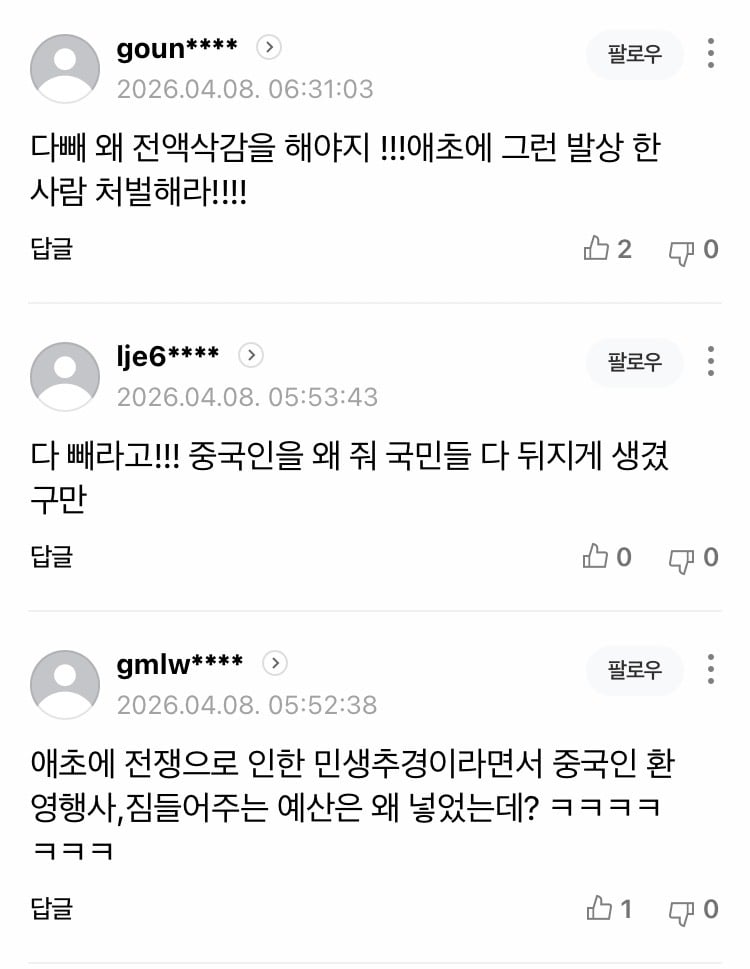Toggle the 팔로우 button on goun****'s comment

(634, 55)
